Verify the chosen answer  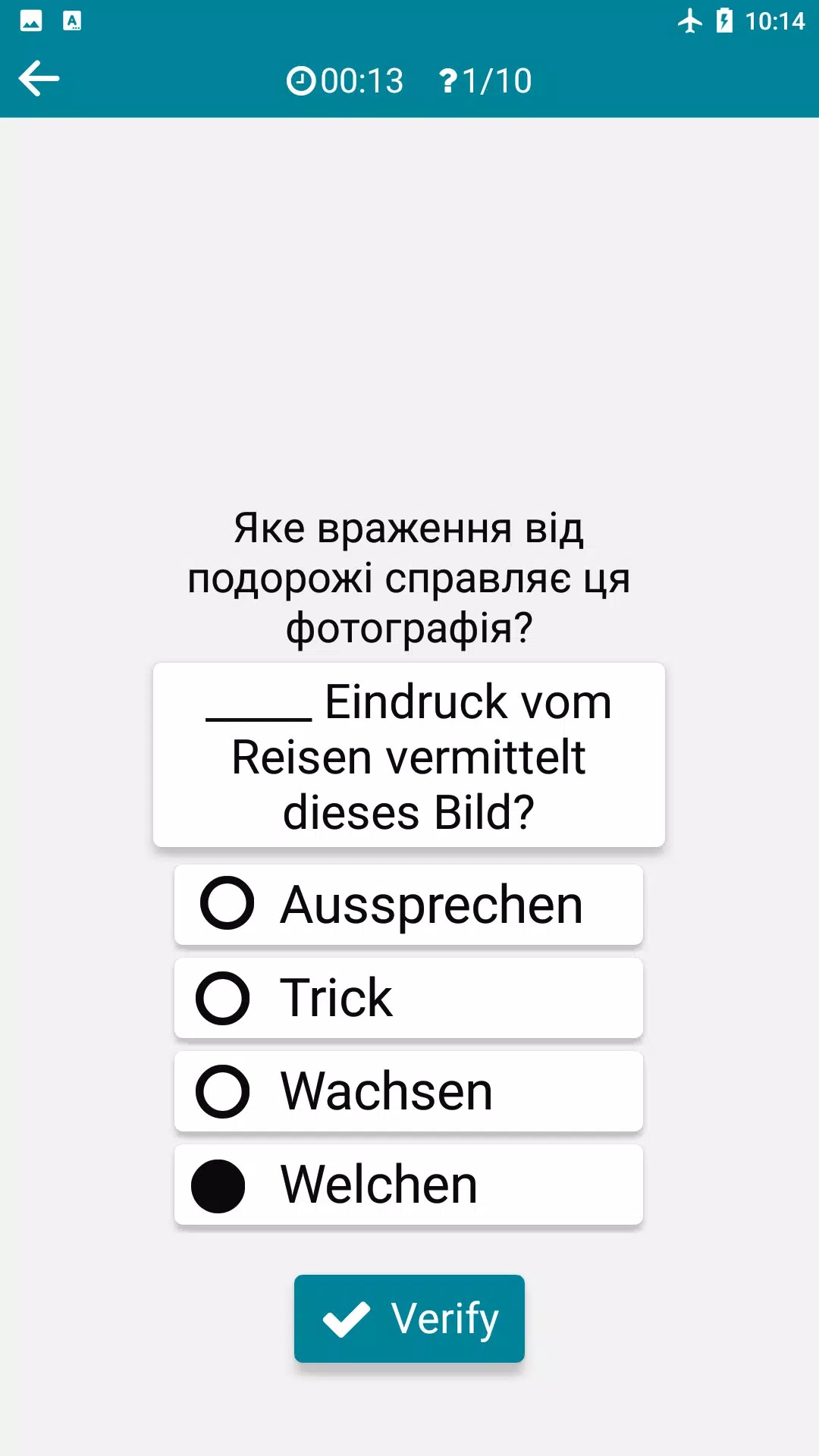pos(409,1319)
